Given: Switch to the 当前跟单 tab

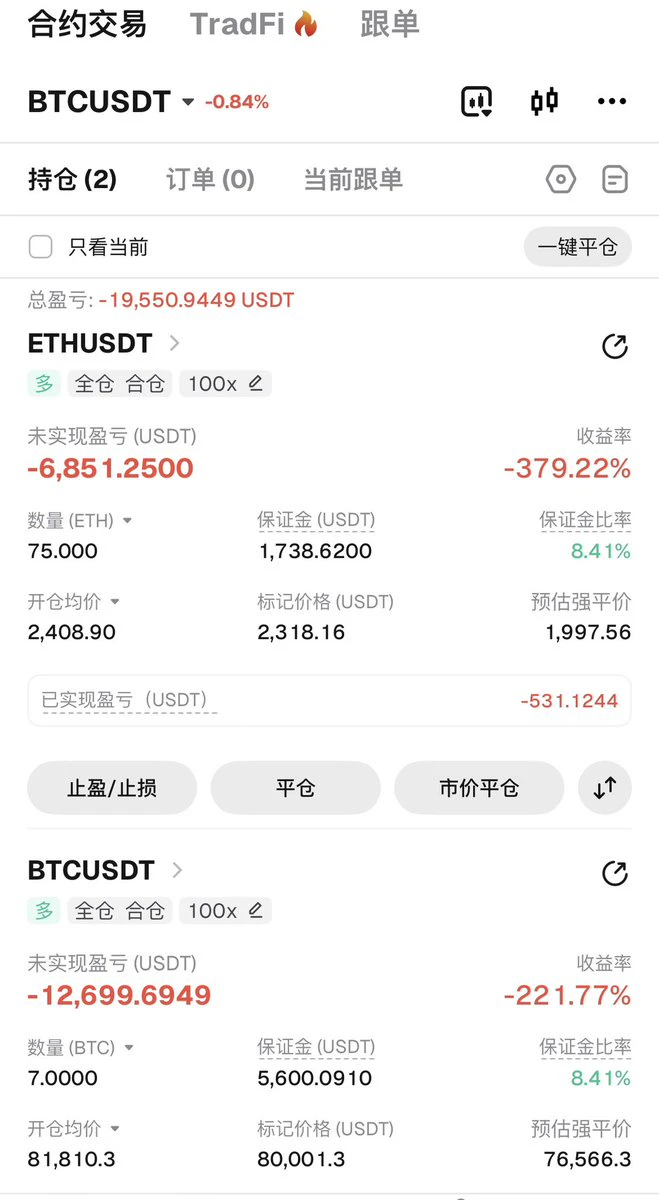Looking at the screenshot, I should click(x=353, y=180).
